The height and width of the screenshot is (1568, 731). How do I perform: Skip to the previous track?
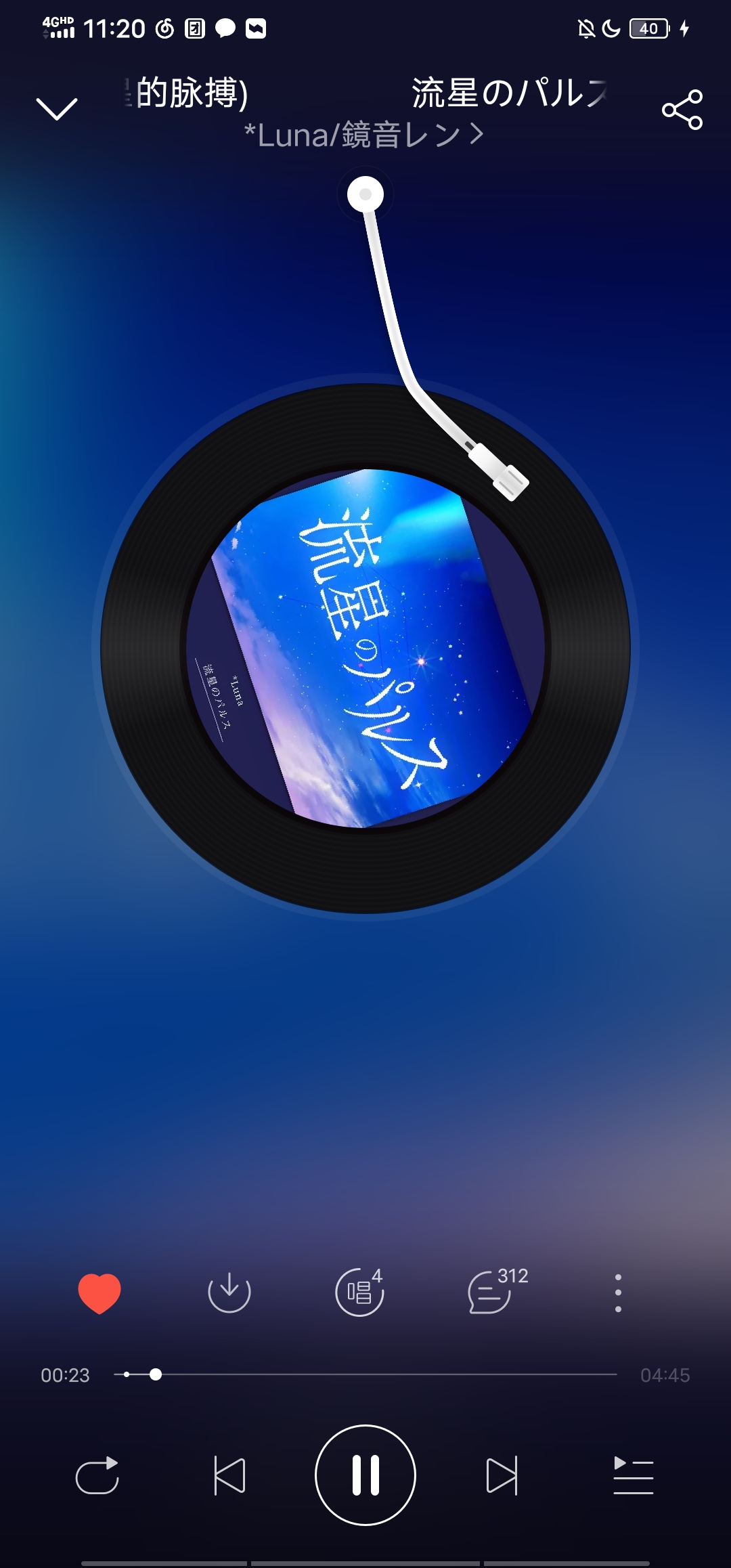(x=229, y=1475)
